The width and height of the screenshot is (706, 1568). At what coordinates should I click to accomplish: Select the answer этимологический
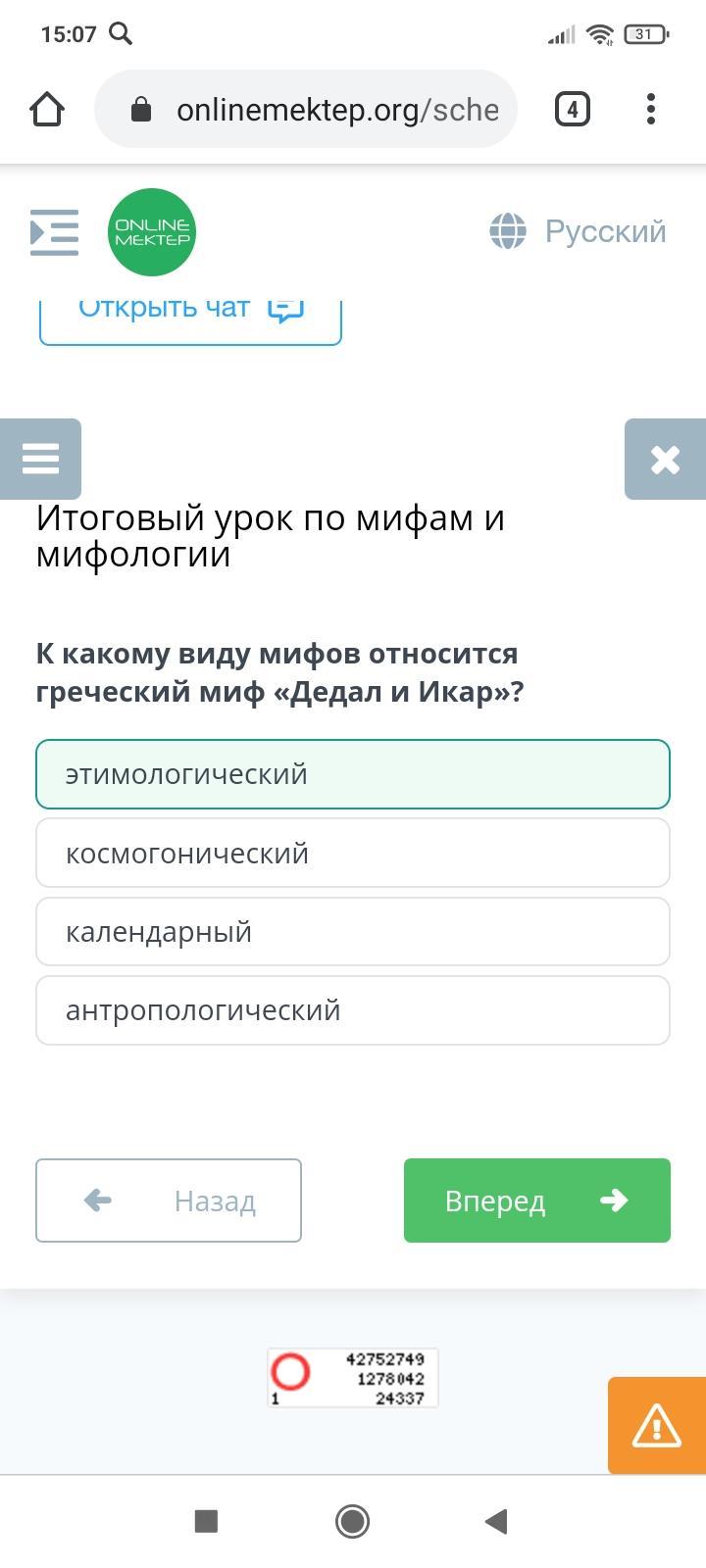[x=353, y=774]
